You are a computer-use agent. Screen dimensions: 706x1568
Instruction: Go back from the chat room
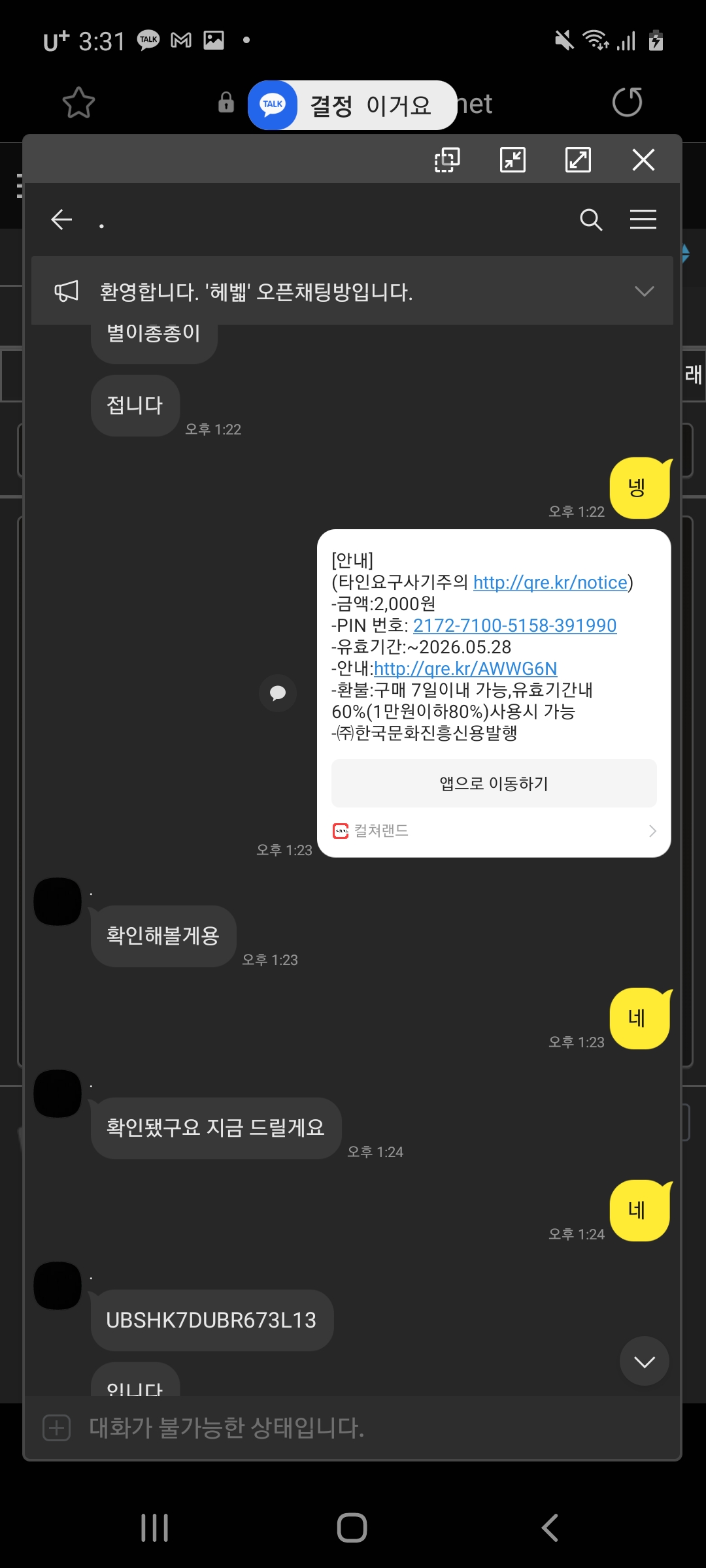pos(61,220)
